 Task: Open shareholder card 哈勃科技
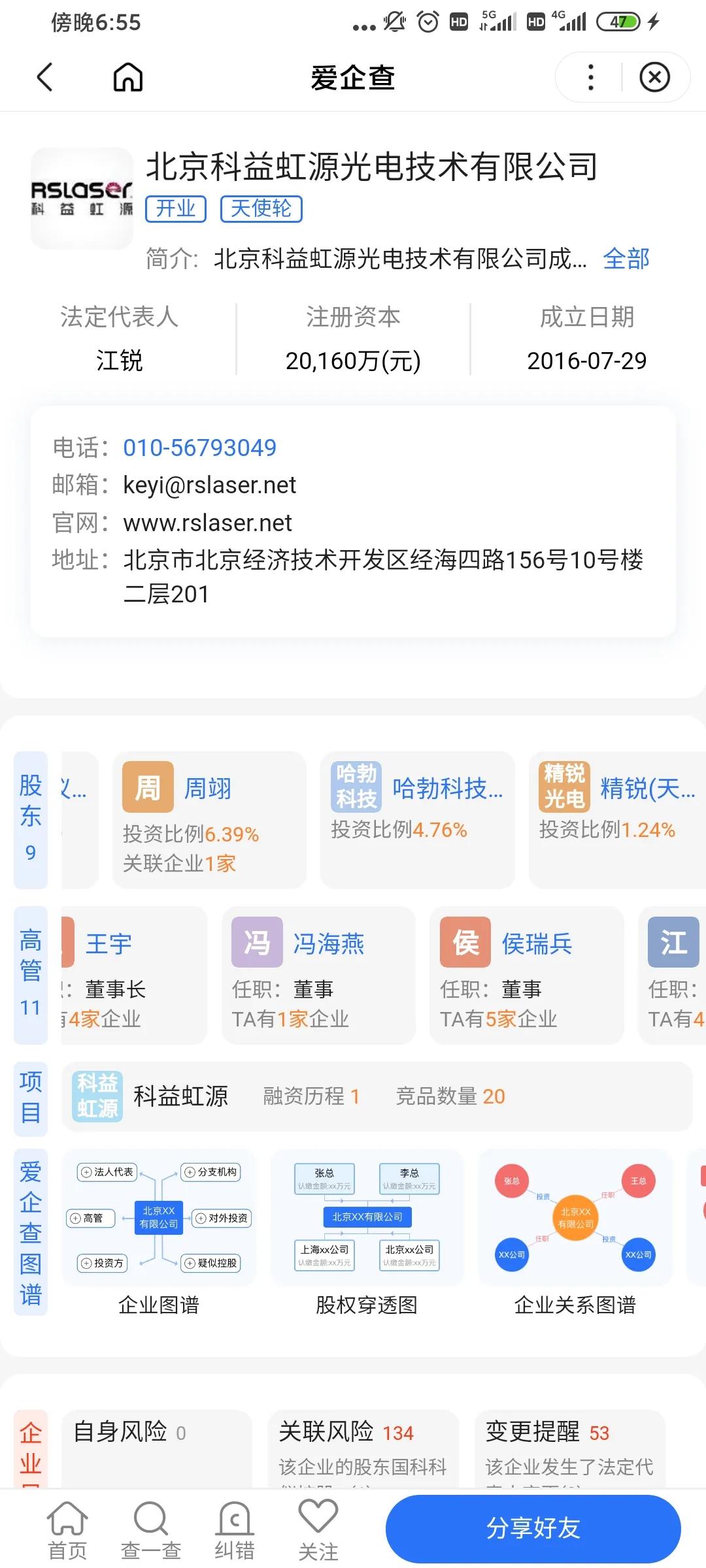pyautogui.click(x=417, y=819)
